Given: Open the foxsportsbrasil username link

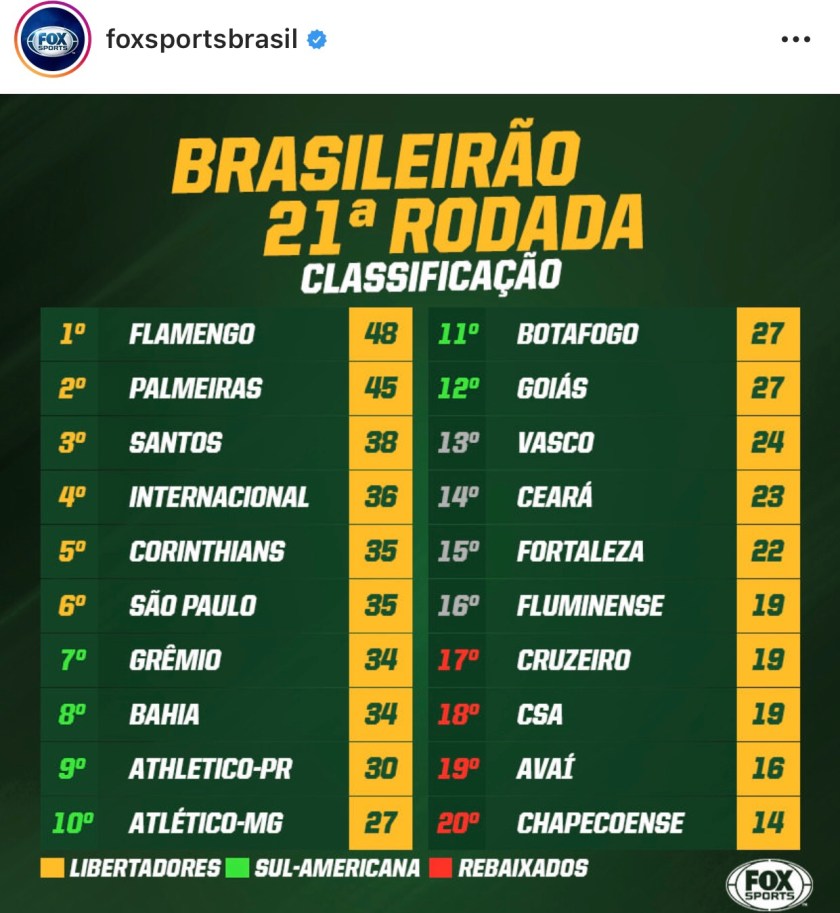Looking at the screenshot, I should click(x=201, y=40).
